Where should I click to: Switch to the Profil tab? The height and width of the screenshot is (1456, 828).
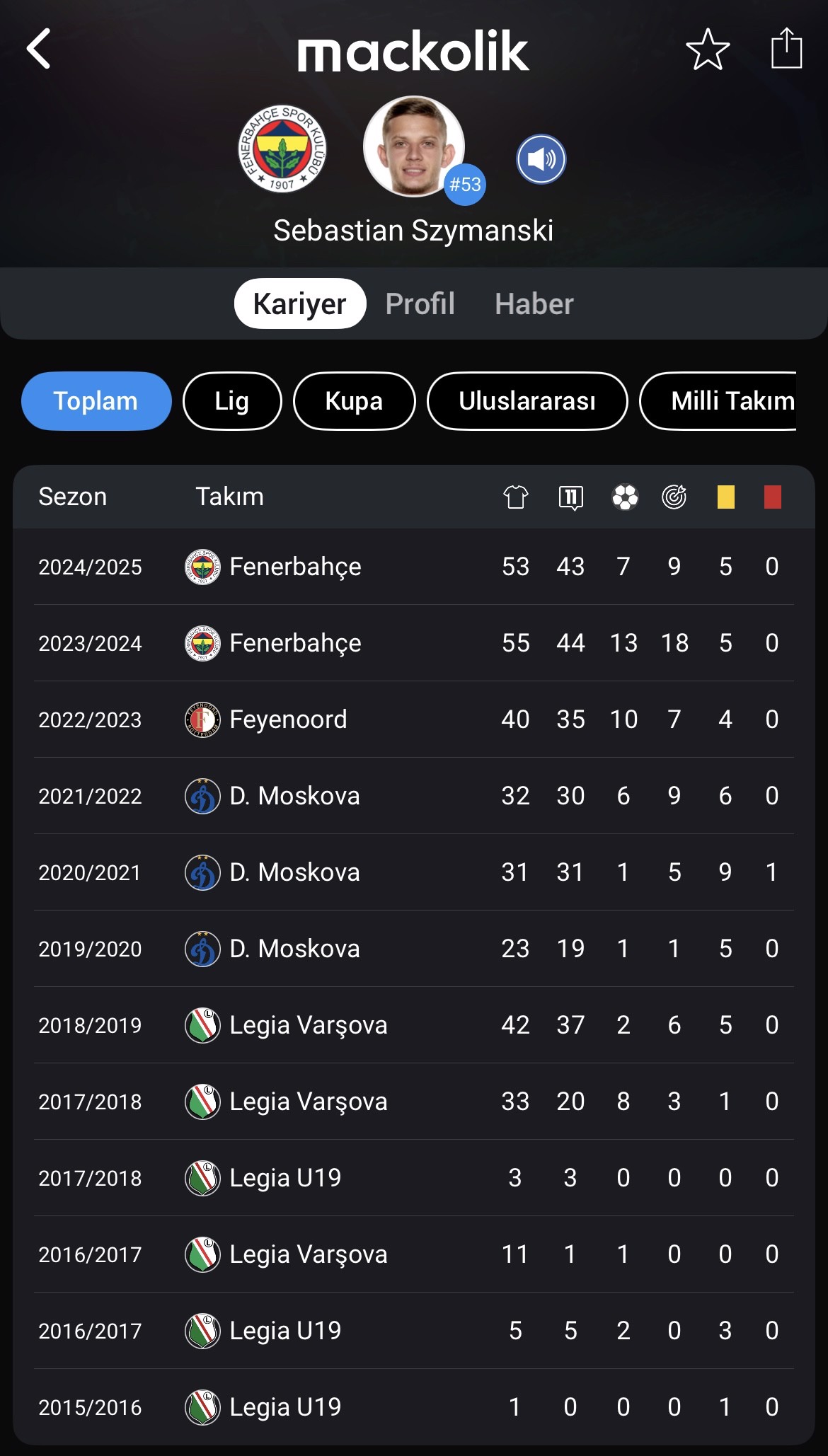(420, 304)
